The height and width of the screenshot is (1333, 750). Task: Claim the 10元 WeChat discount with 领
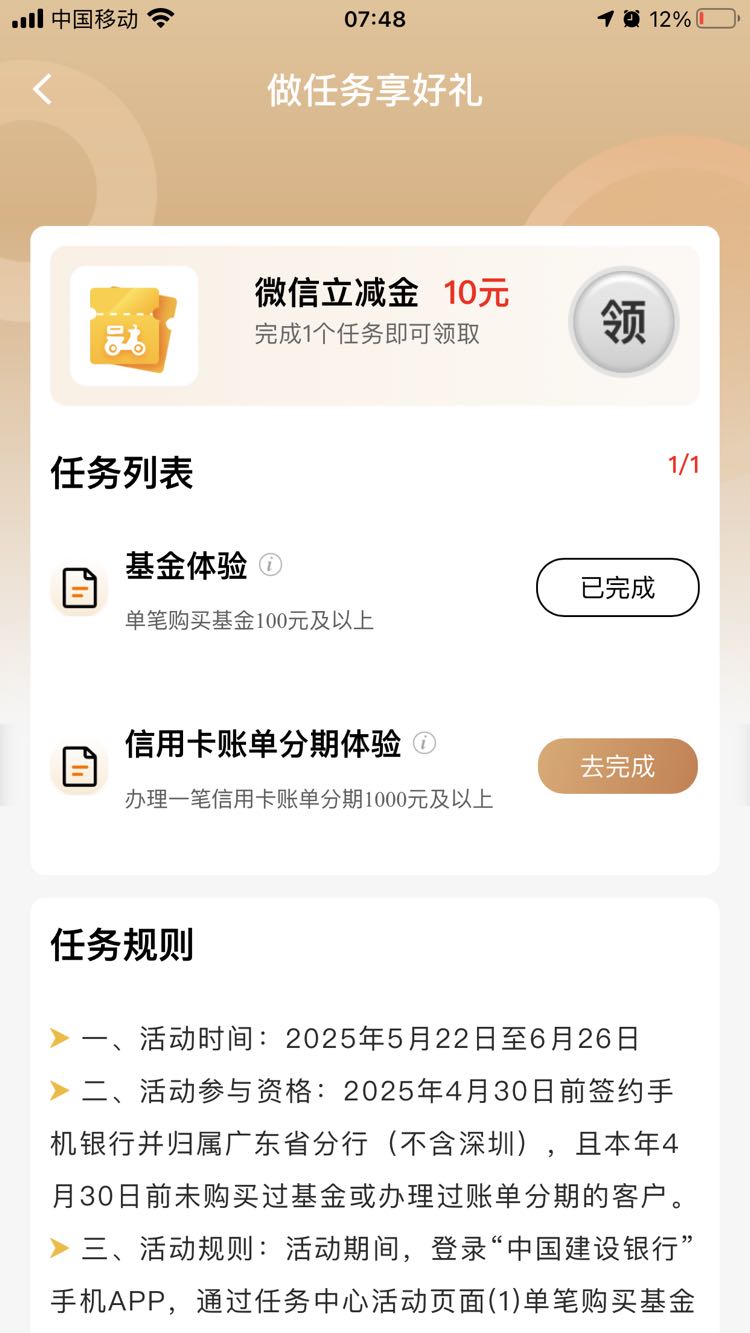point(624,322)
